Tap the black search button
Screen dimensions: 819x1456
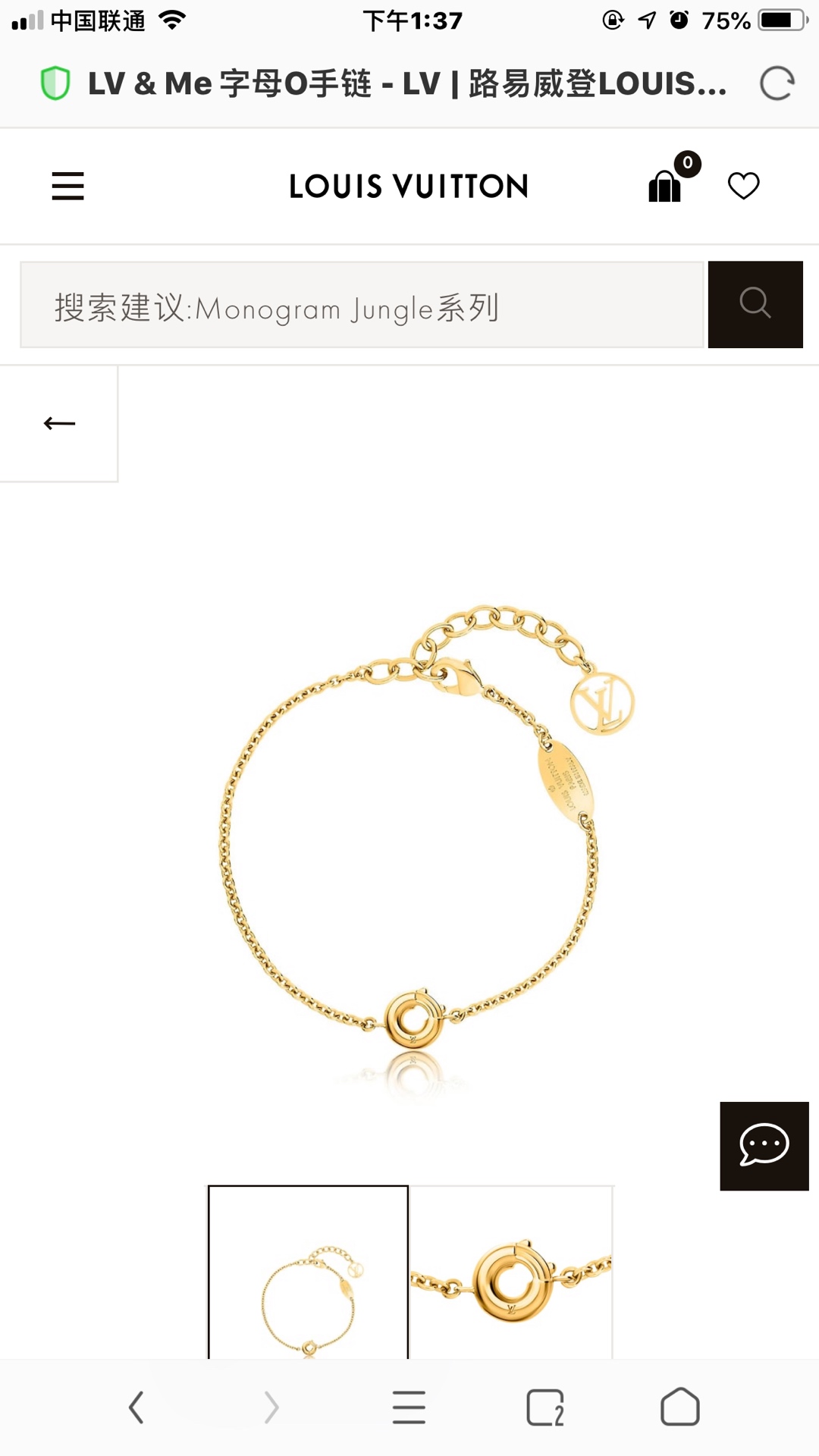755,305
